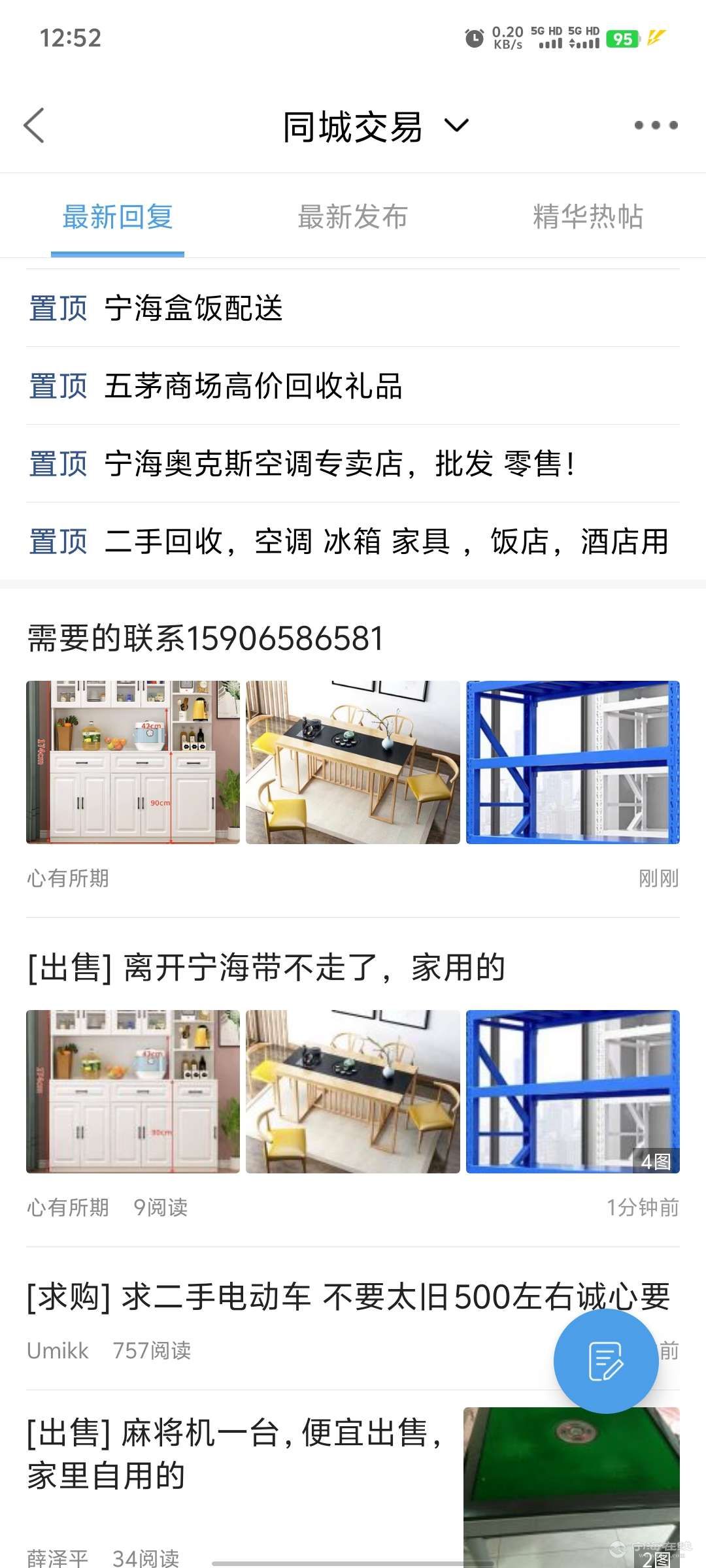This screenshot has height=1568, width=706.
Task: Switch to the 最新发布 tab
Action: [x=353, y=217]
